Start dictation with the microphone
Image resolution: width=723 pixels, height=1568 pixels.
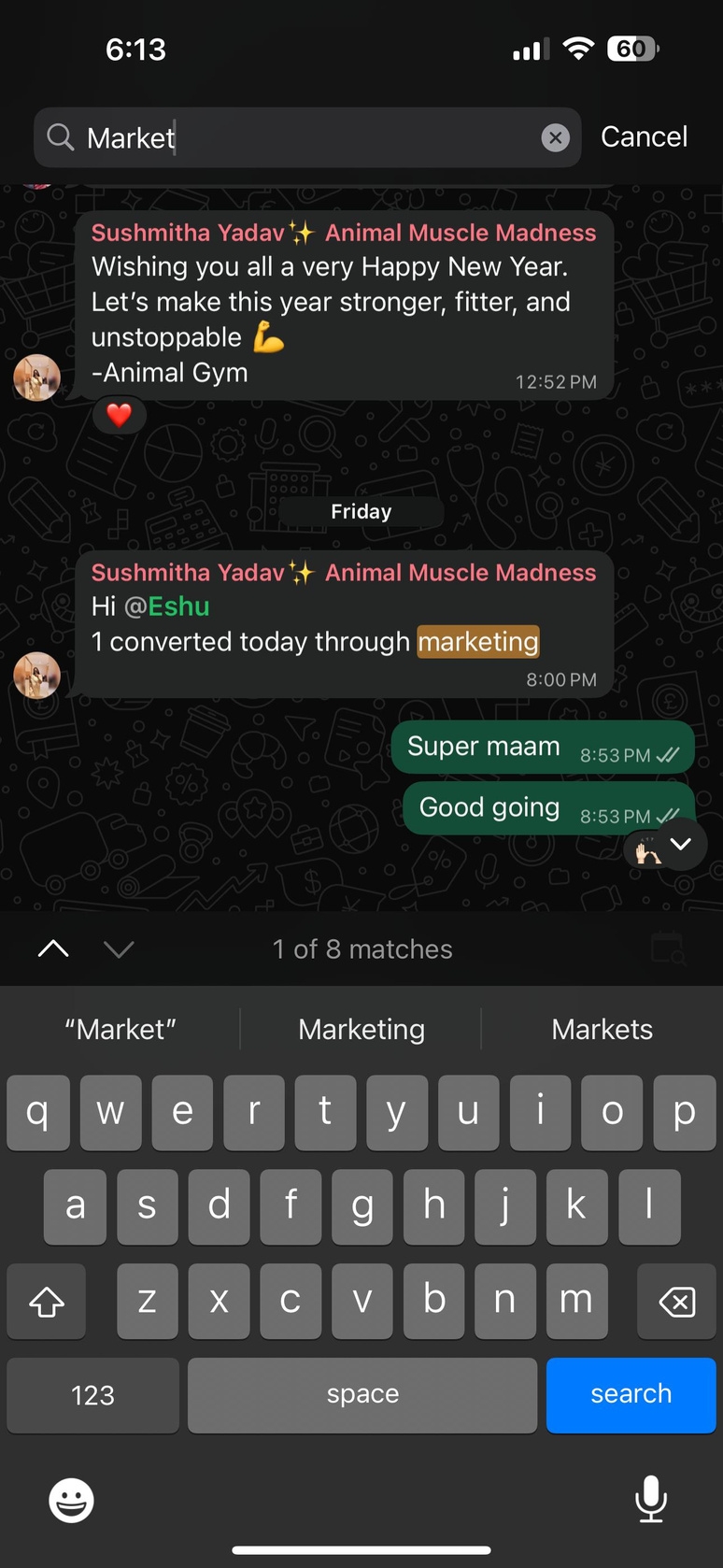pos(650,1498)
